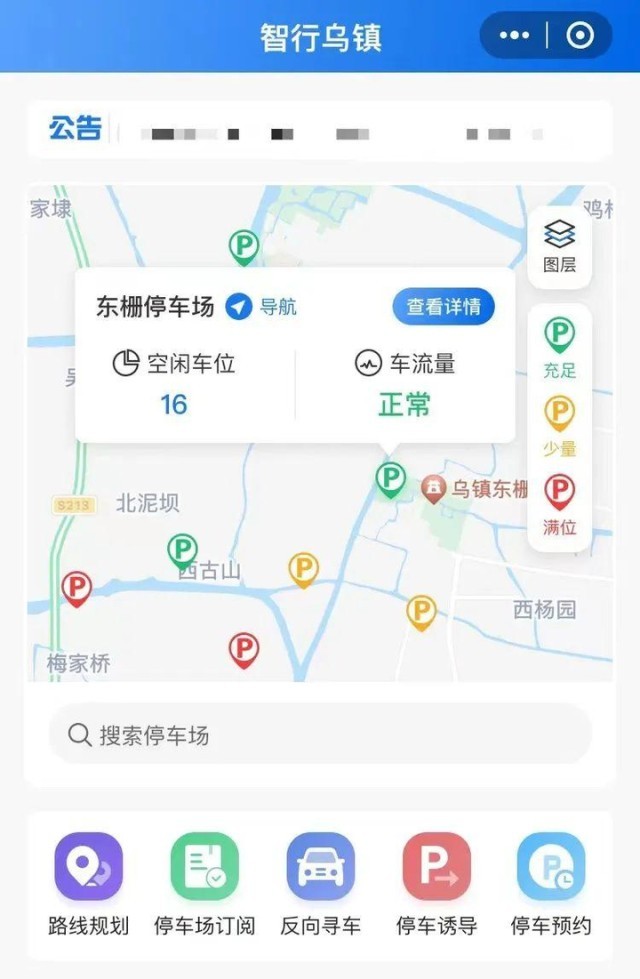This screenshot has height=979, width=640.
Task: Tap 查看详情 for 东栅停车场
Action: [443, 306]
